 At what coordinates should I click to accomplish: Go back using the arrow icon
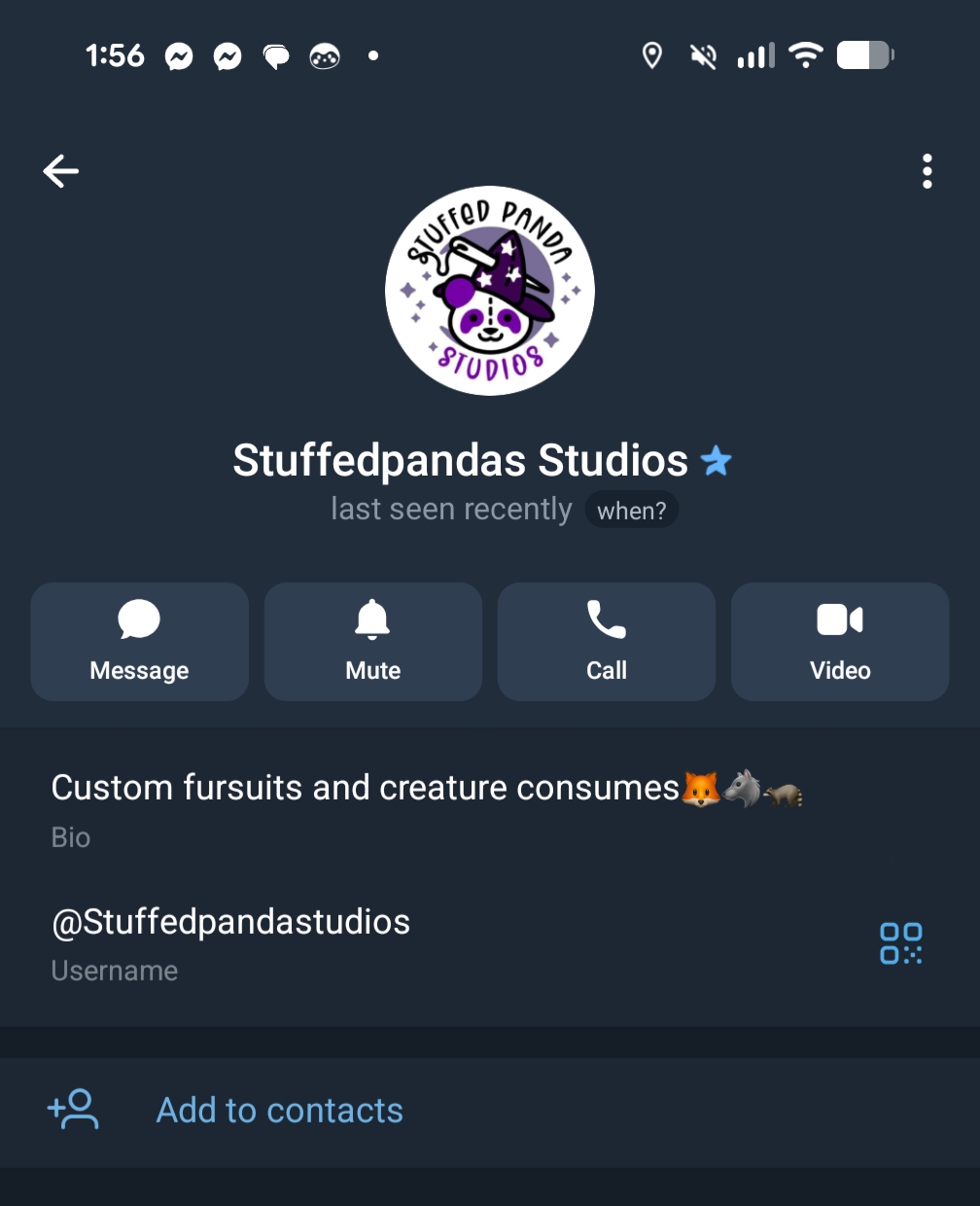coord(60,171)
